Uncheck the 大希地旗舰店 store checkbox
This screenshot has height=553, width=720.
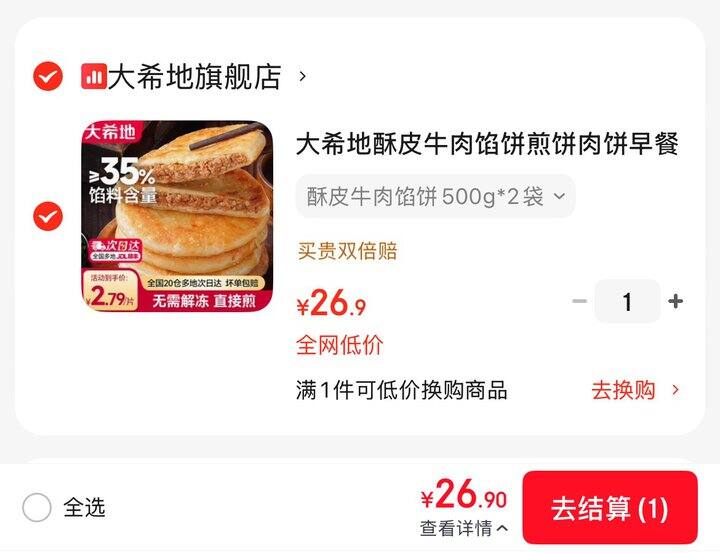click(x=48, y=76)
